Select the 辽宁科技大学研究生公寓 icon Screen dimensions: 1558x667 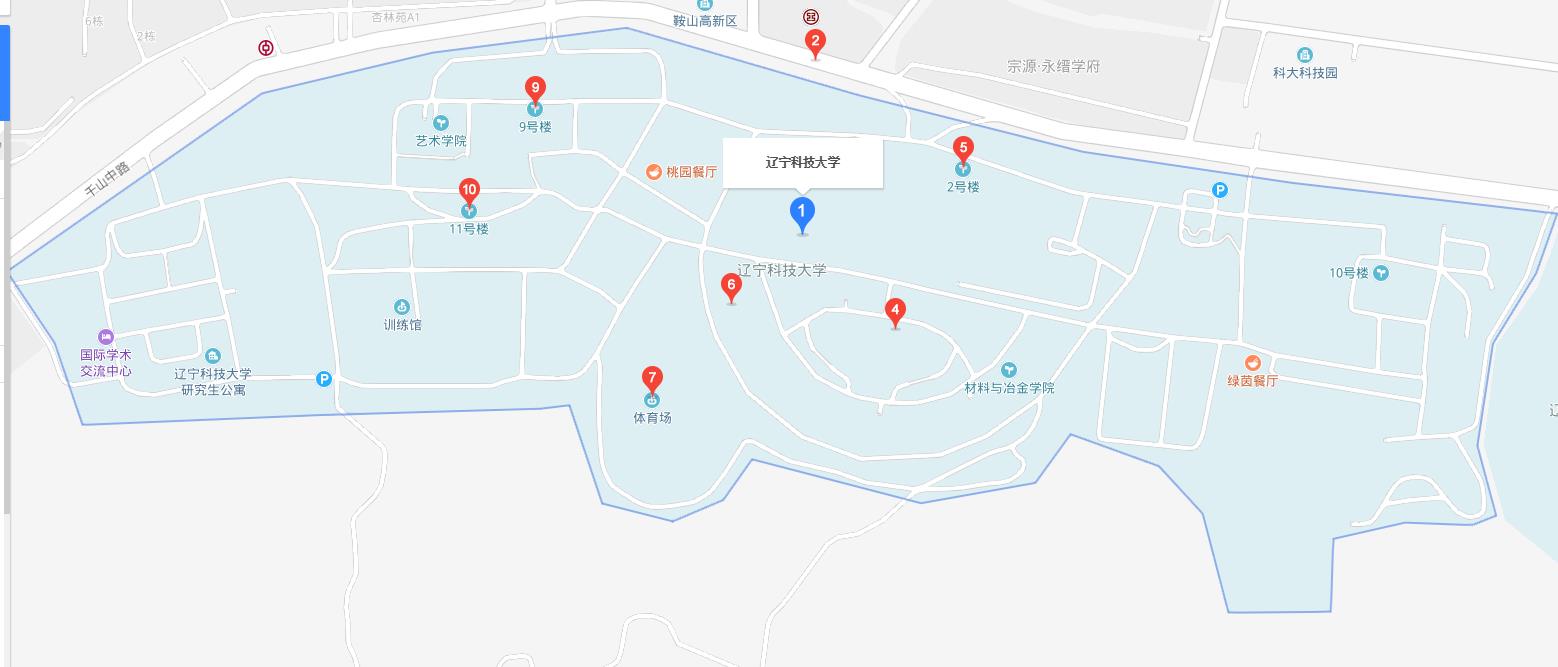click(x=213, y=356)
